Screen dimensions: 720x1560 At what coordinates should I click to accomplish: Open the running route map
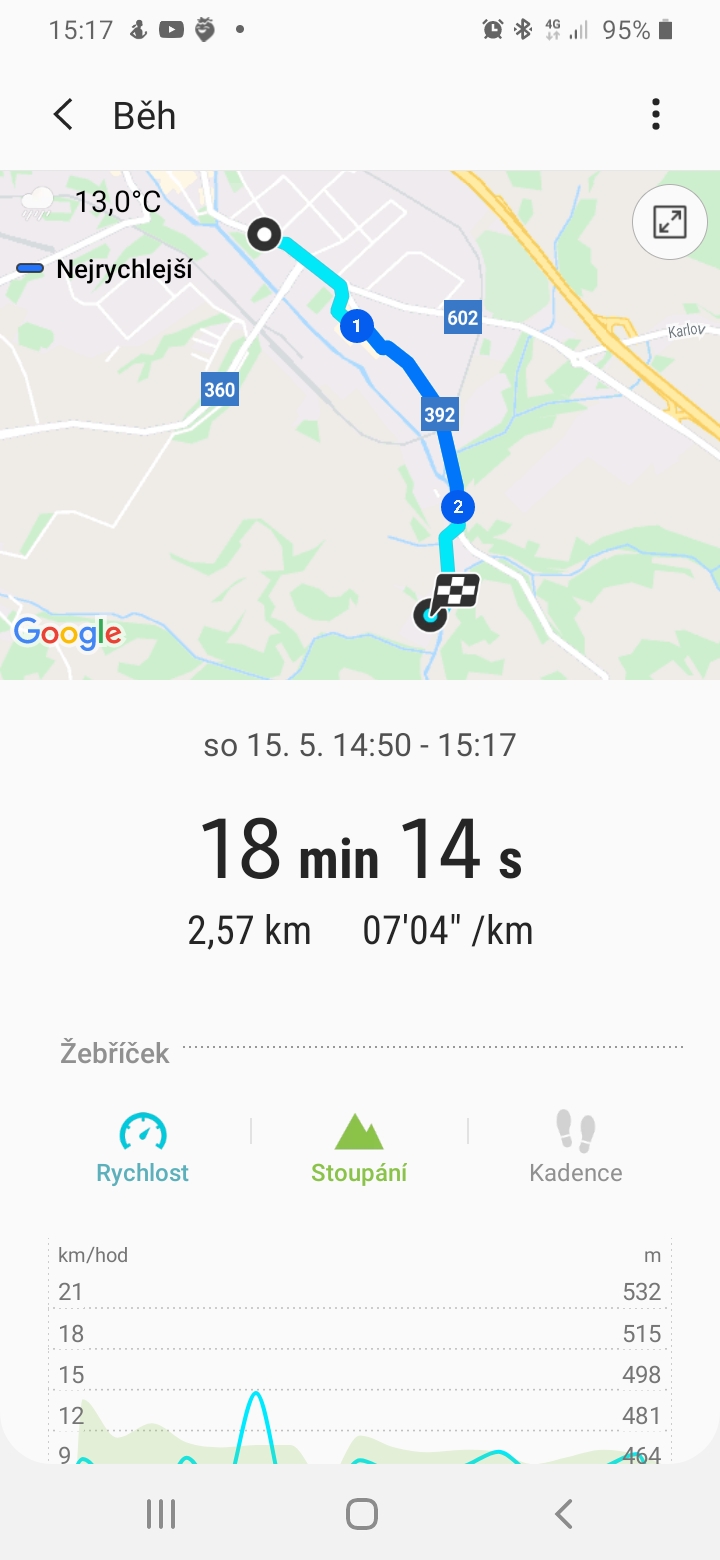click(x=360, y=425)
